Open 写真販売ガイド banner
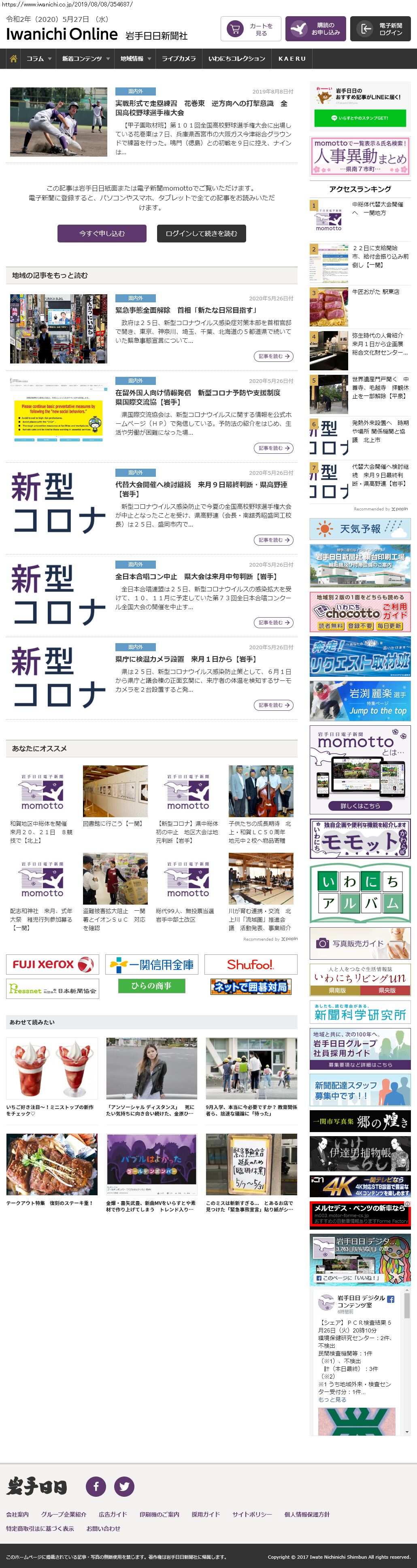The width and height of the screenshot is (417, 1568). (x=359, y=943)
